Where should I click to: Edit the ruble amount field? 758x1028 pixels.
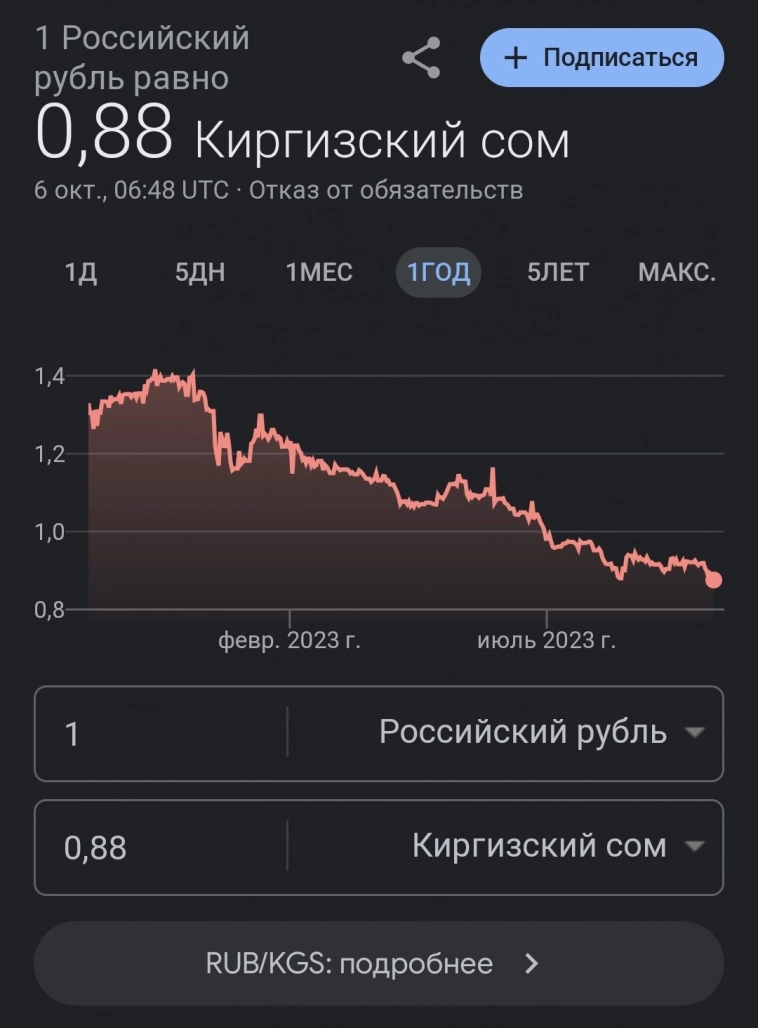(160, 733)
